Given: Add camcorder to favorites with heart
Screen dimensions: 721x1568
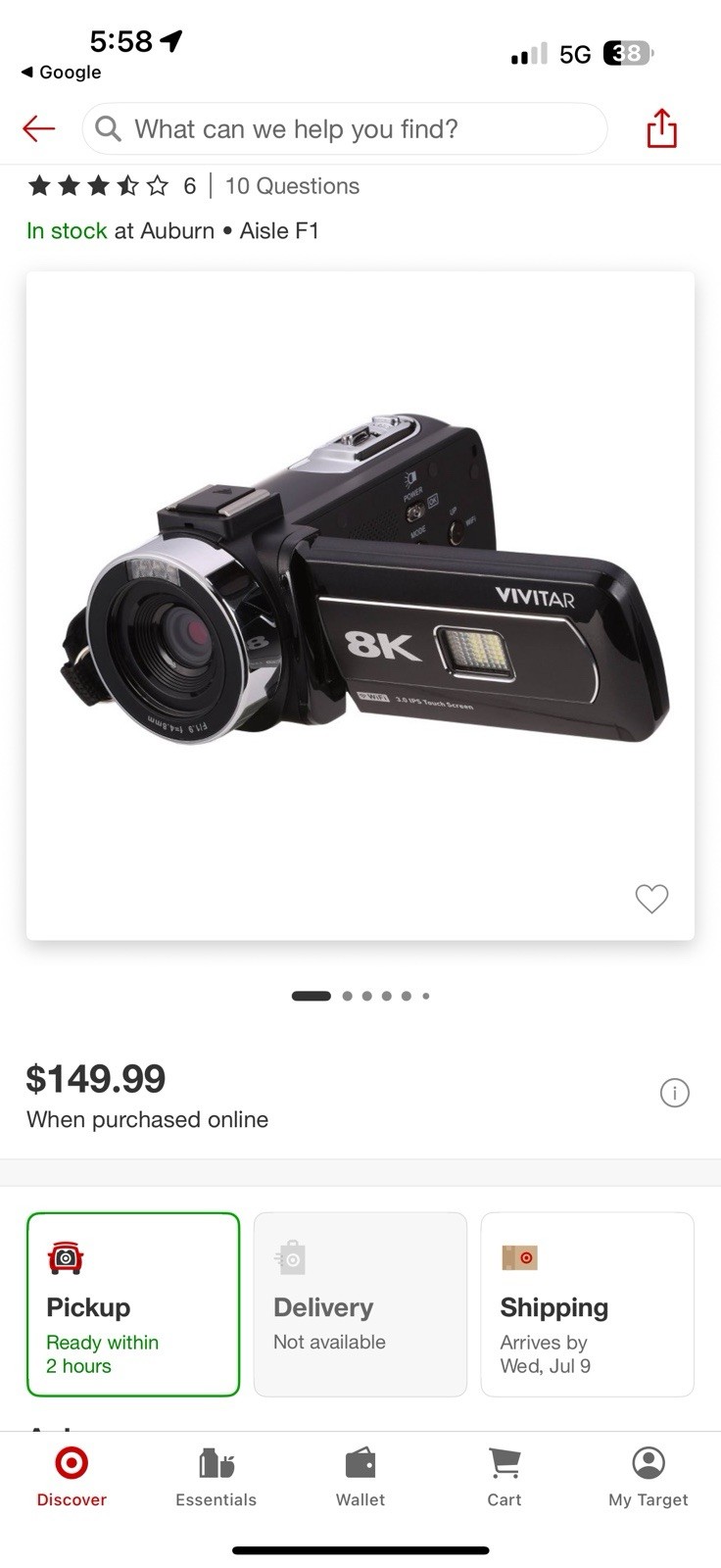Looking at the screenshot, I should coord(651,898).
